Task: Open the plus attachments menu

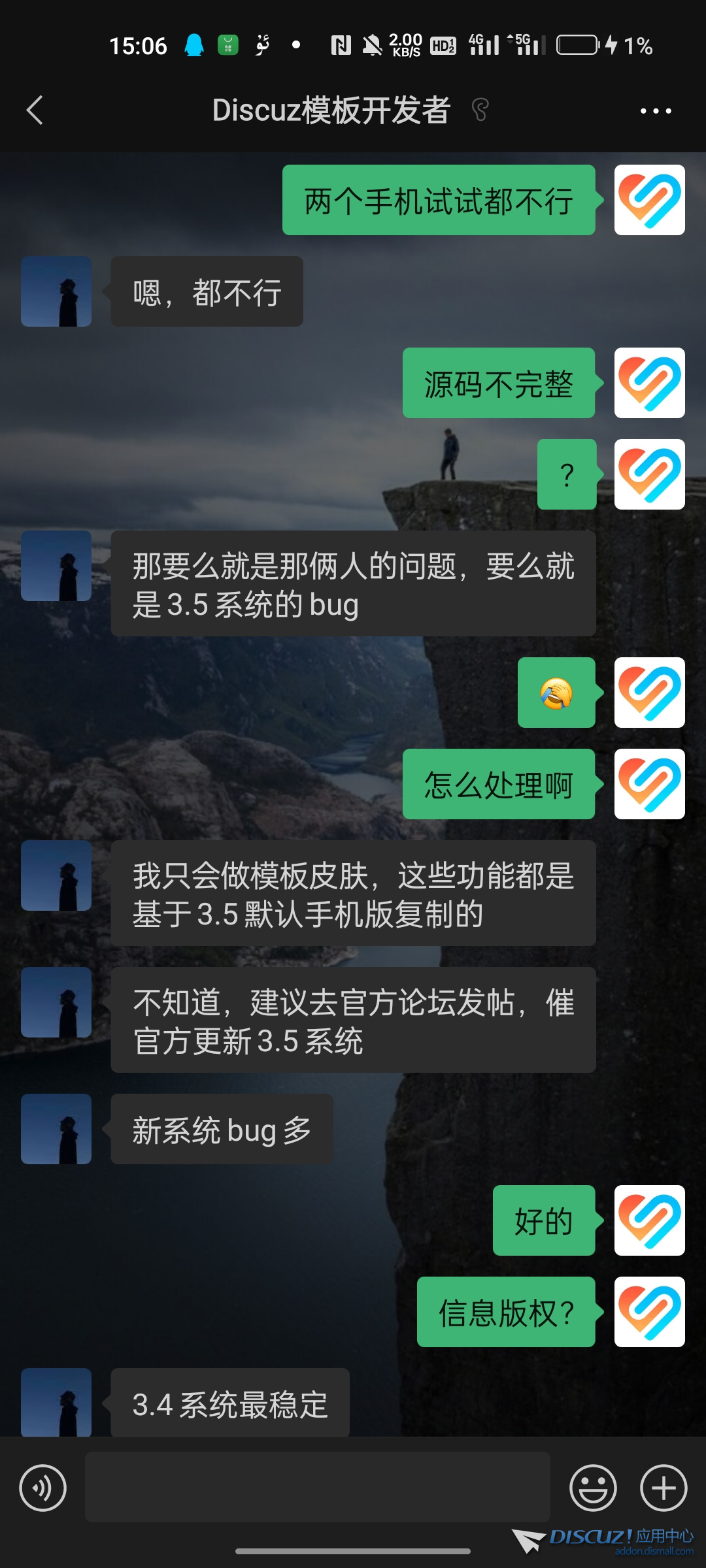Action: [664, 1488]
